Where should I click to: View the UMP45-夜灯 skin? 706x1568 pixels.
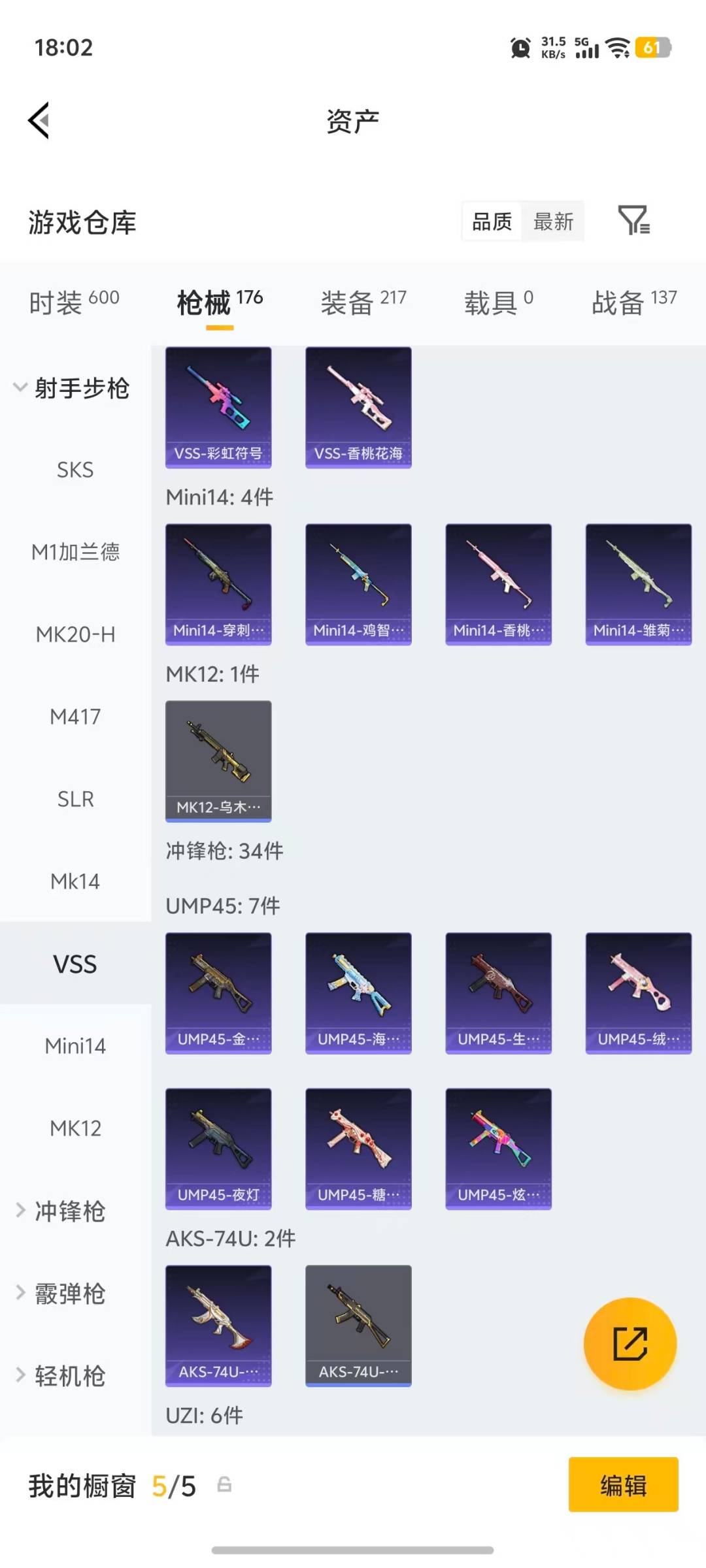coord(218,1149)
